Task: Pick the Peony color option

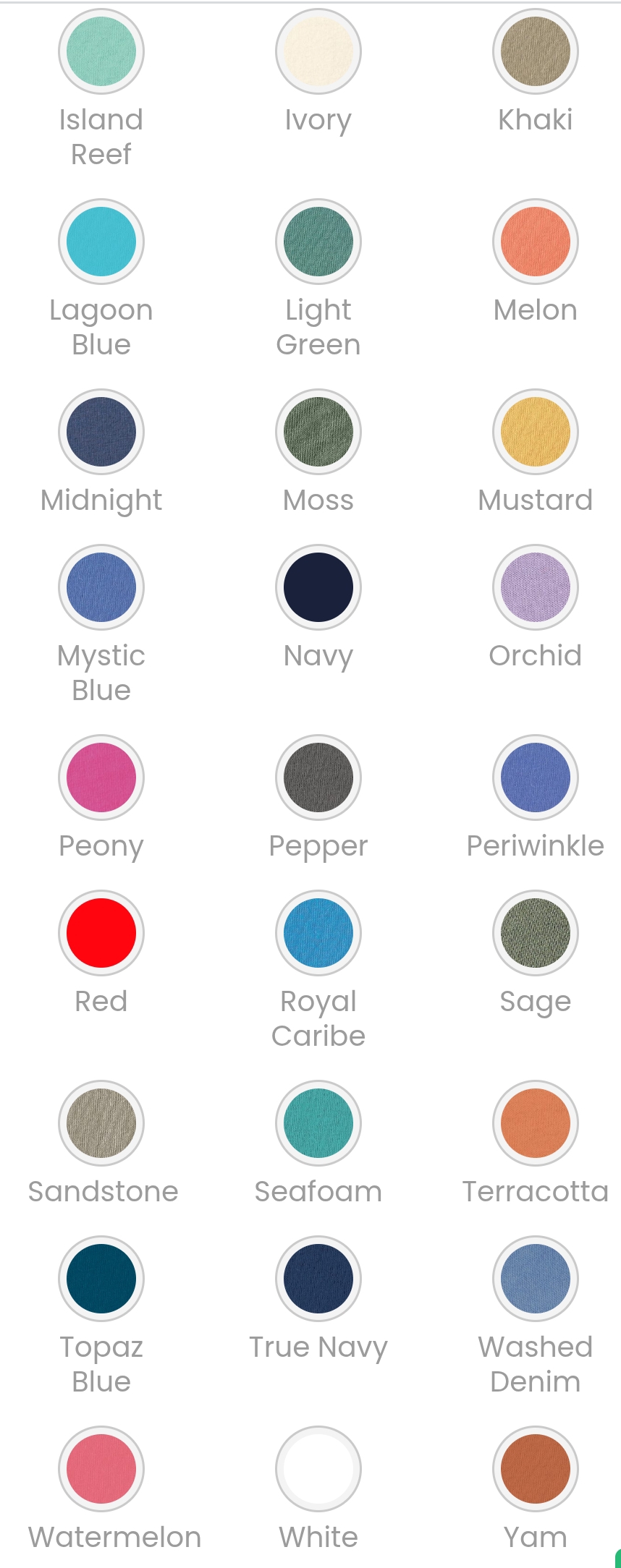Action: pyautogui.click(x=101, y=777)
